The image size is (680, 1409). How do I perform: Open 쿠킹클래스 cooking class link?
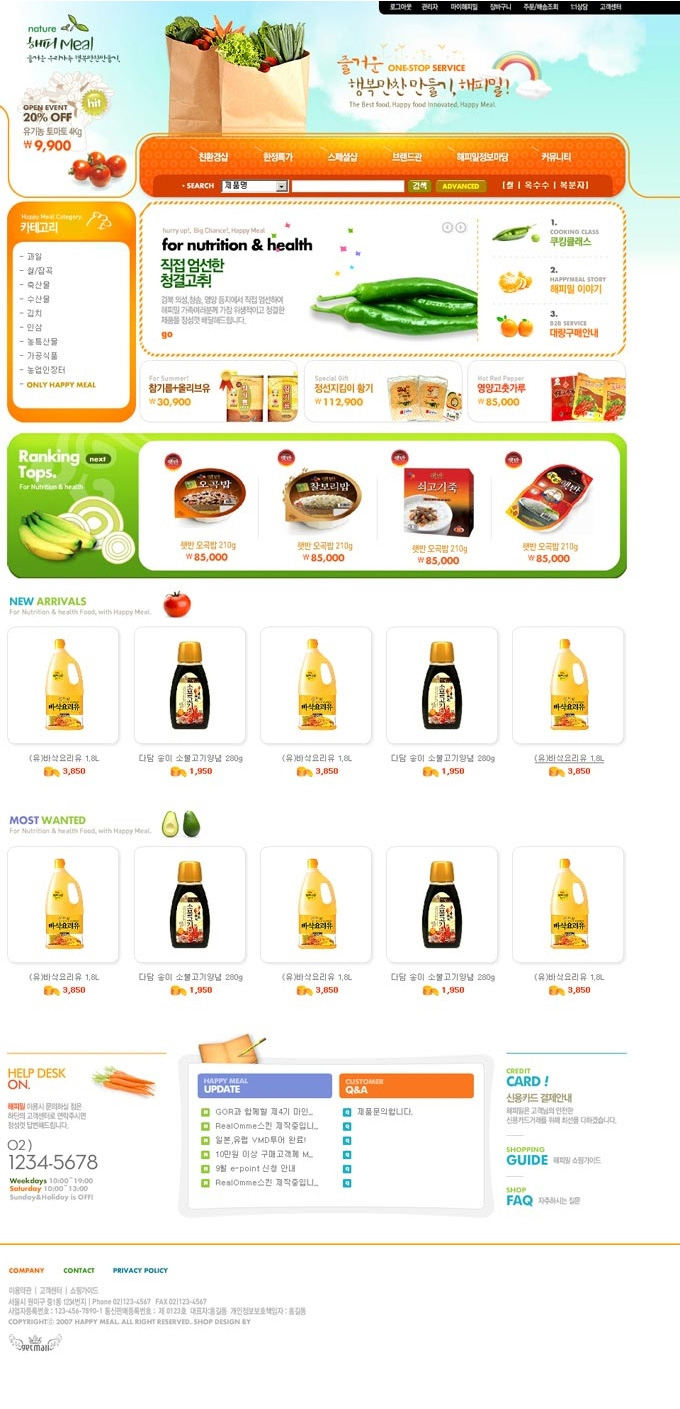(x=571, y=242)
